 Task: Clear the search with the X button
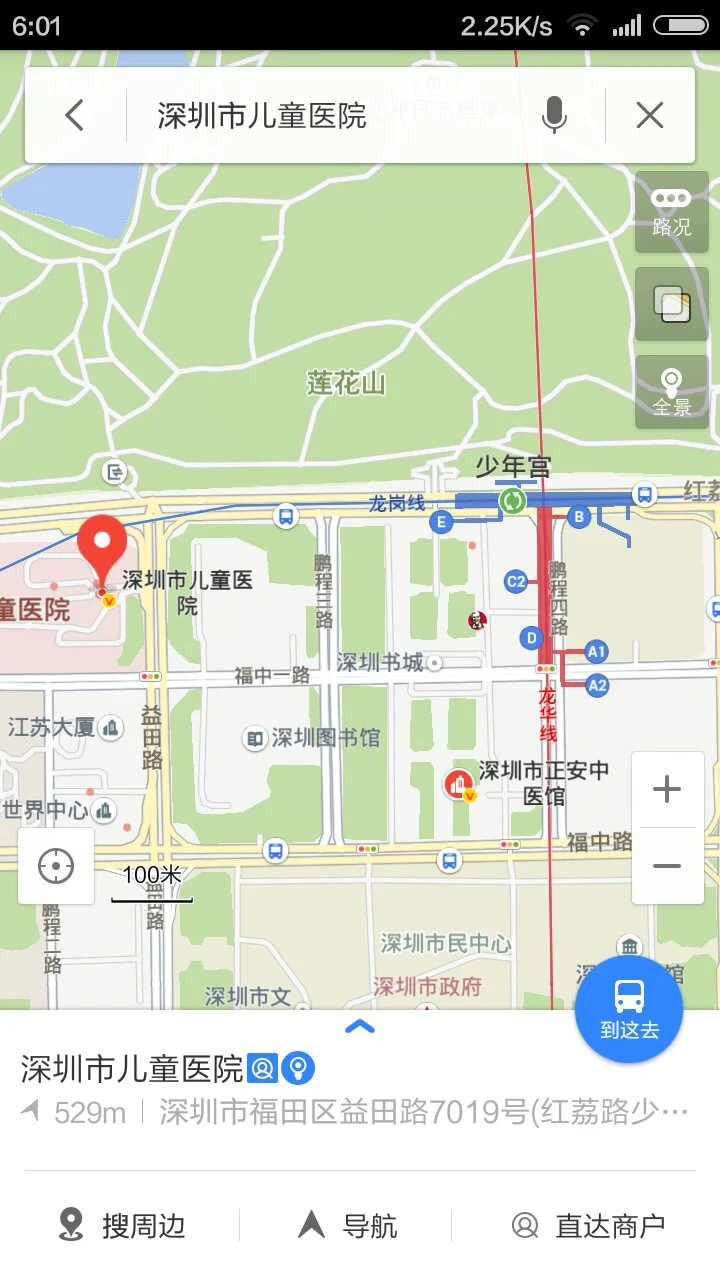point(649,115)
